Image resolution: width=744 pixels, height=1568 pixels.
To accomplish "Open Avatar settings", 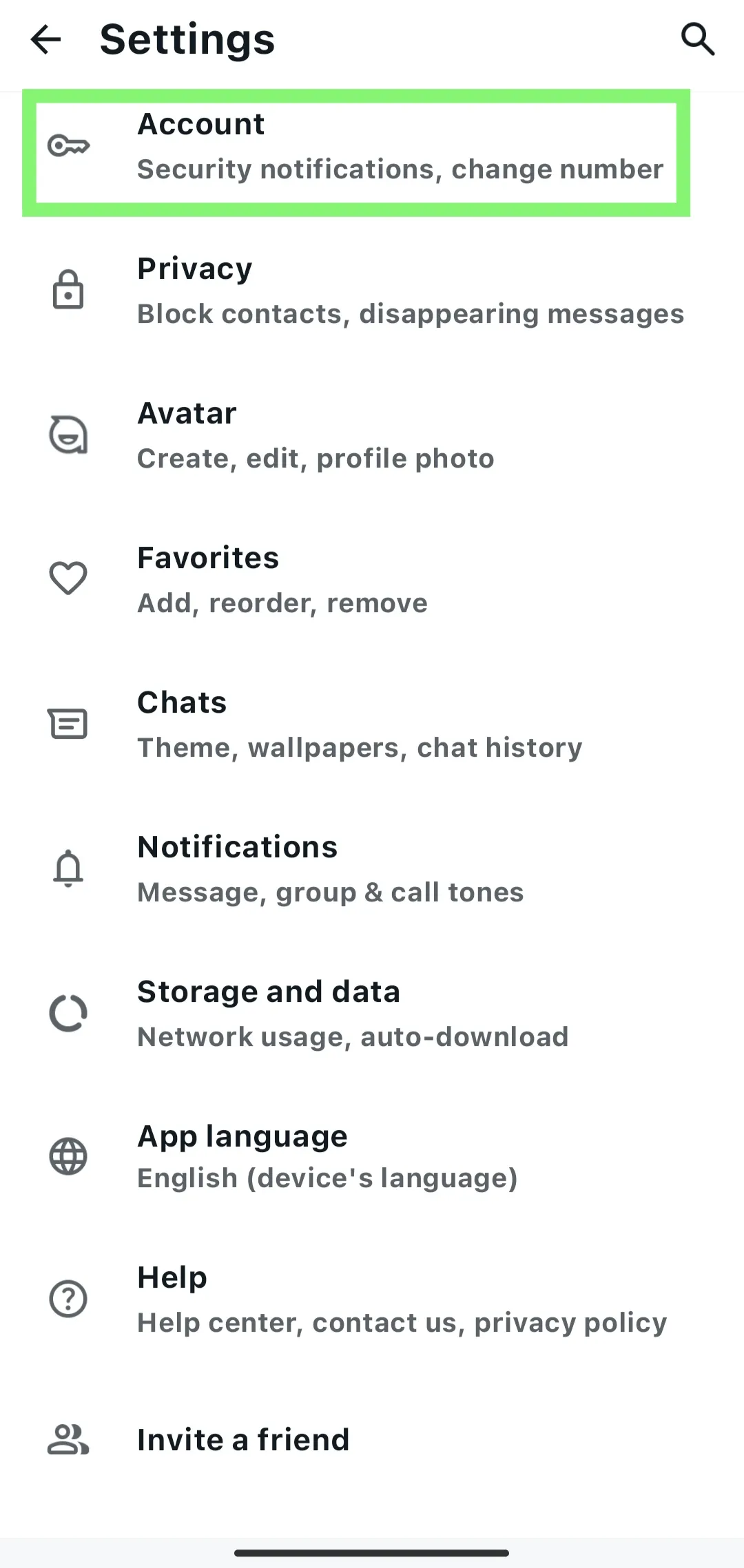I will click(372, 435).
